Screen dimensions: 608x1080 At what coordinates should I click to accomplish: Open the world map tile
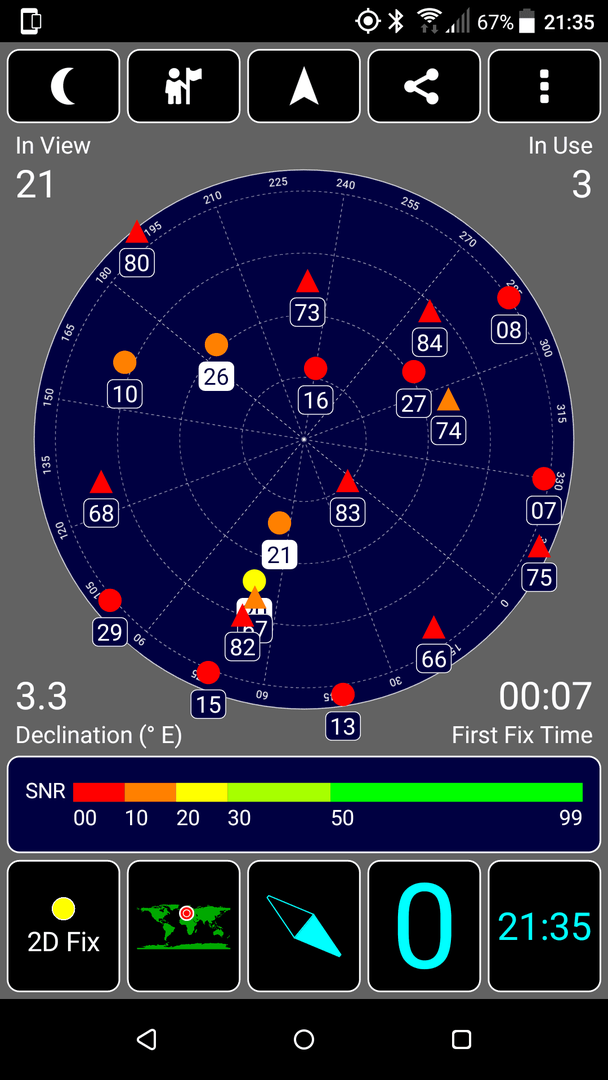pyautogui.click(x=184, y=926)
